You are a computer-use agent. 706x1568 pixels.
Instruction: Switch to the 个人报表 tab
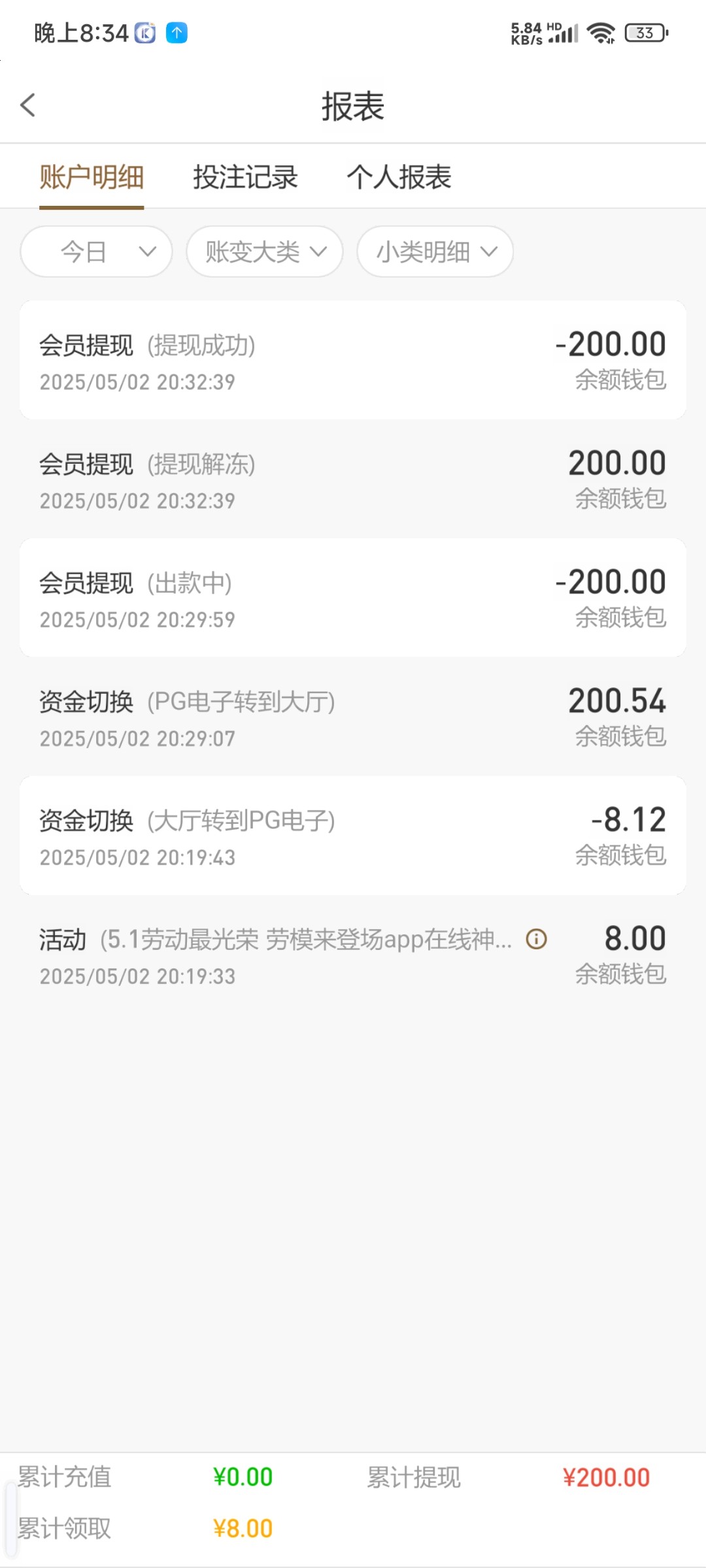(399, 177)
